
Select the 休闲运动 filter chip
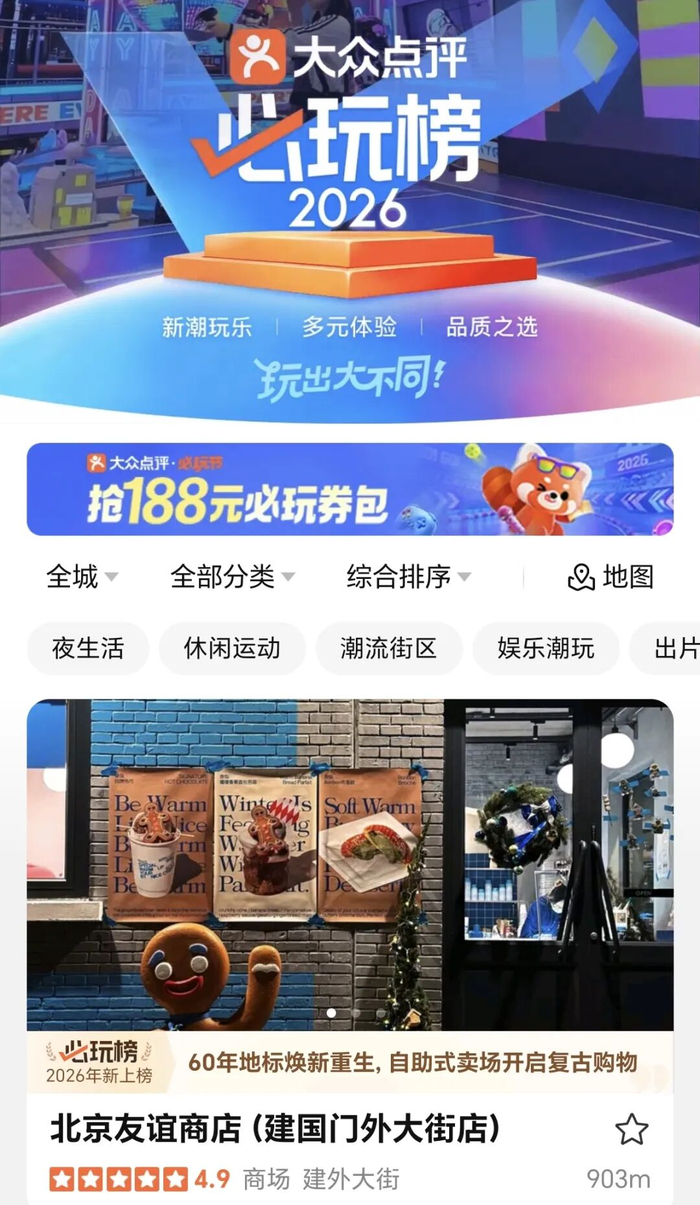[x=232, y=648]
